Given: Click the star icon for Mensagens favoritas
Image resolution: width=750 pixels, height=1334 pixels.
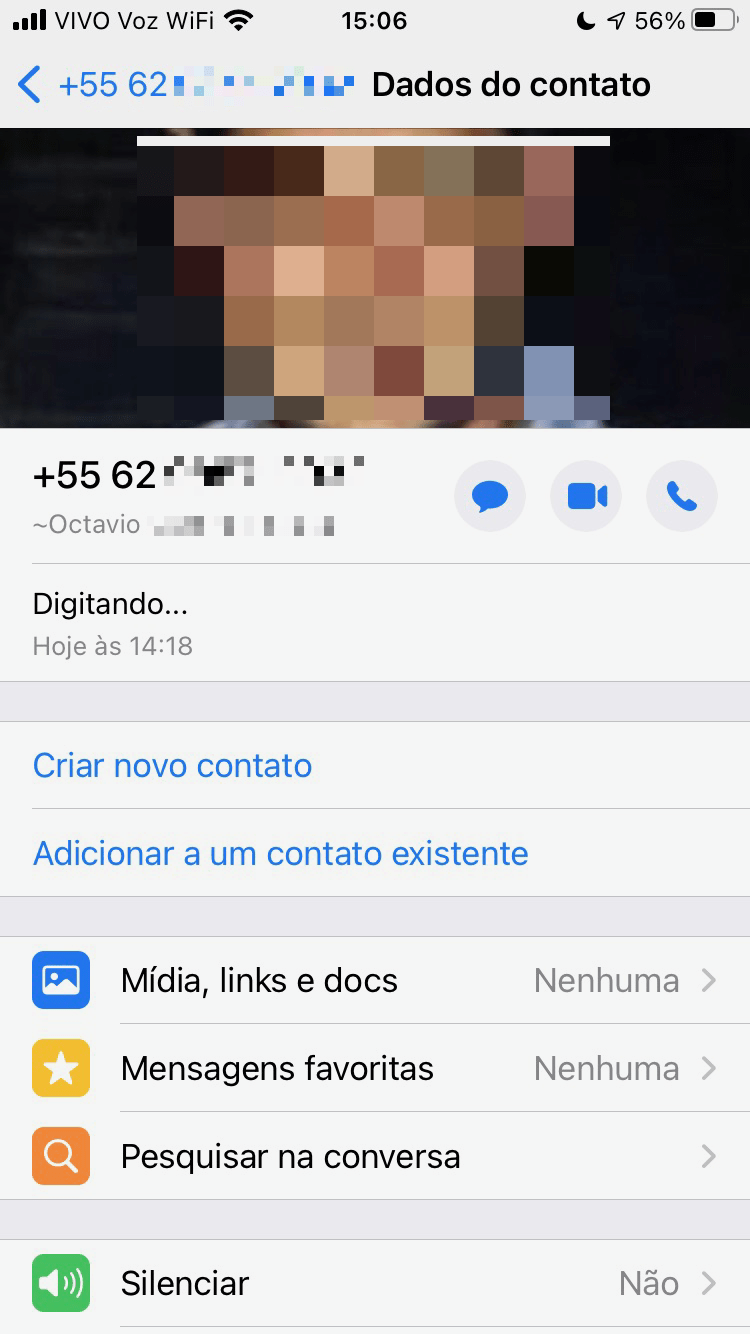Looking at the screenshot, I should 60,1068.
